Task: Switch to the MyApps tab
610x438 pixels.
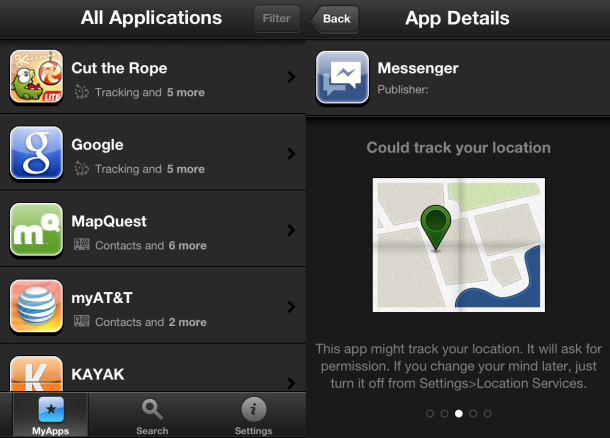Action: (x=49, y=415)
